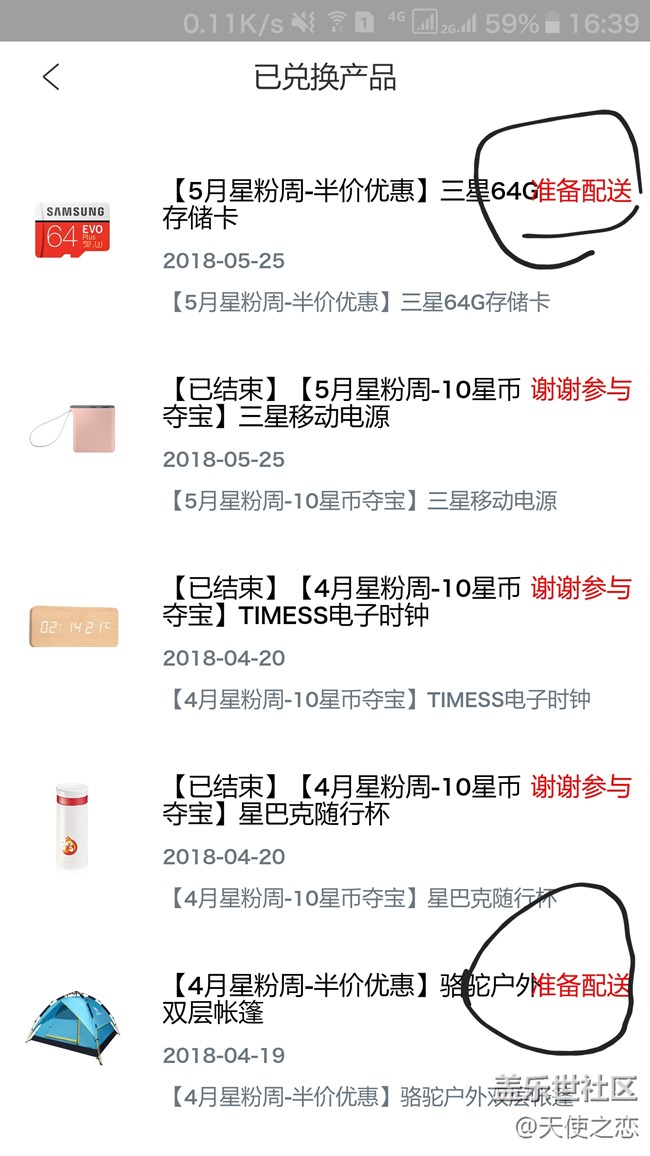Go back from the 已兑换产品 page

[52, 77]
